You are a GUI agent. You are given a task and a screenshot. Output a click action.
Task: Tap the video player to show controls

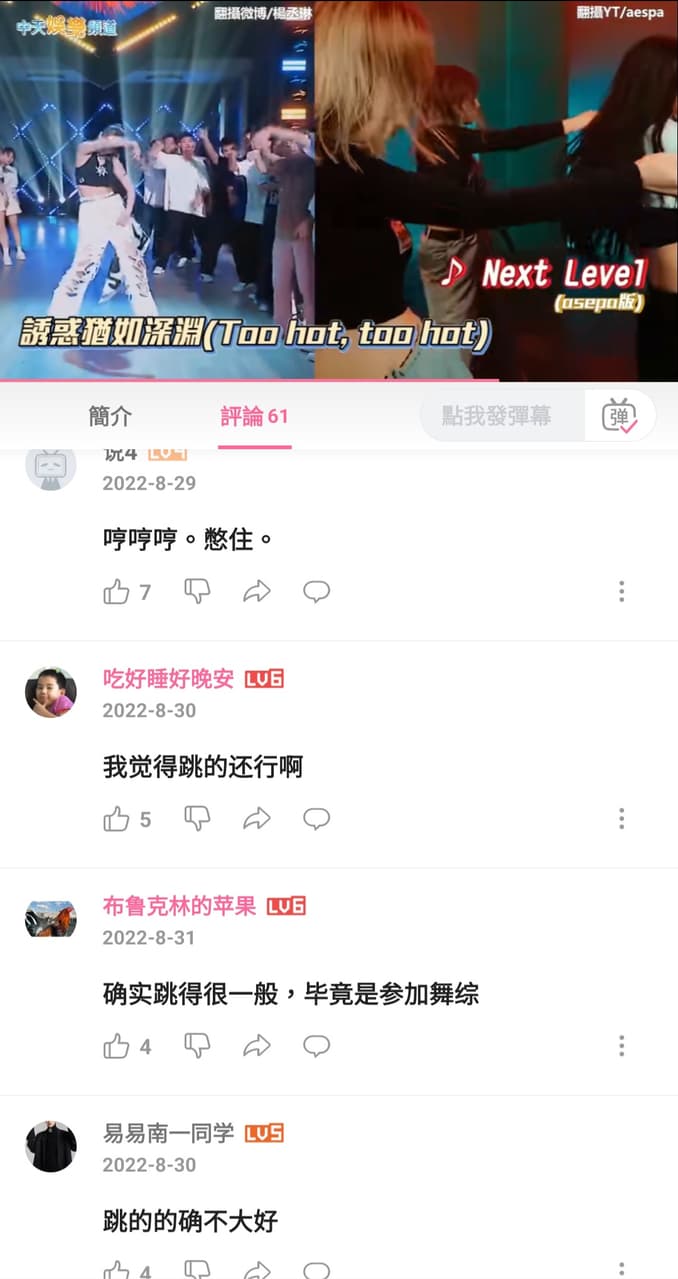pos(339,190)
